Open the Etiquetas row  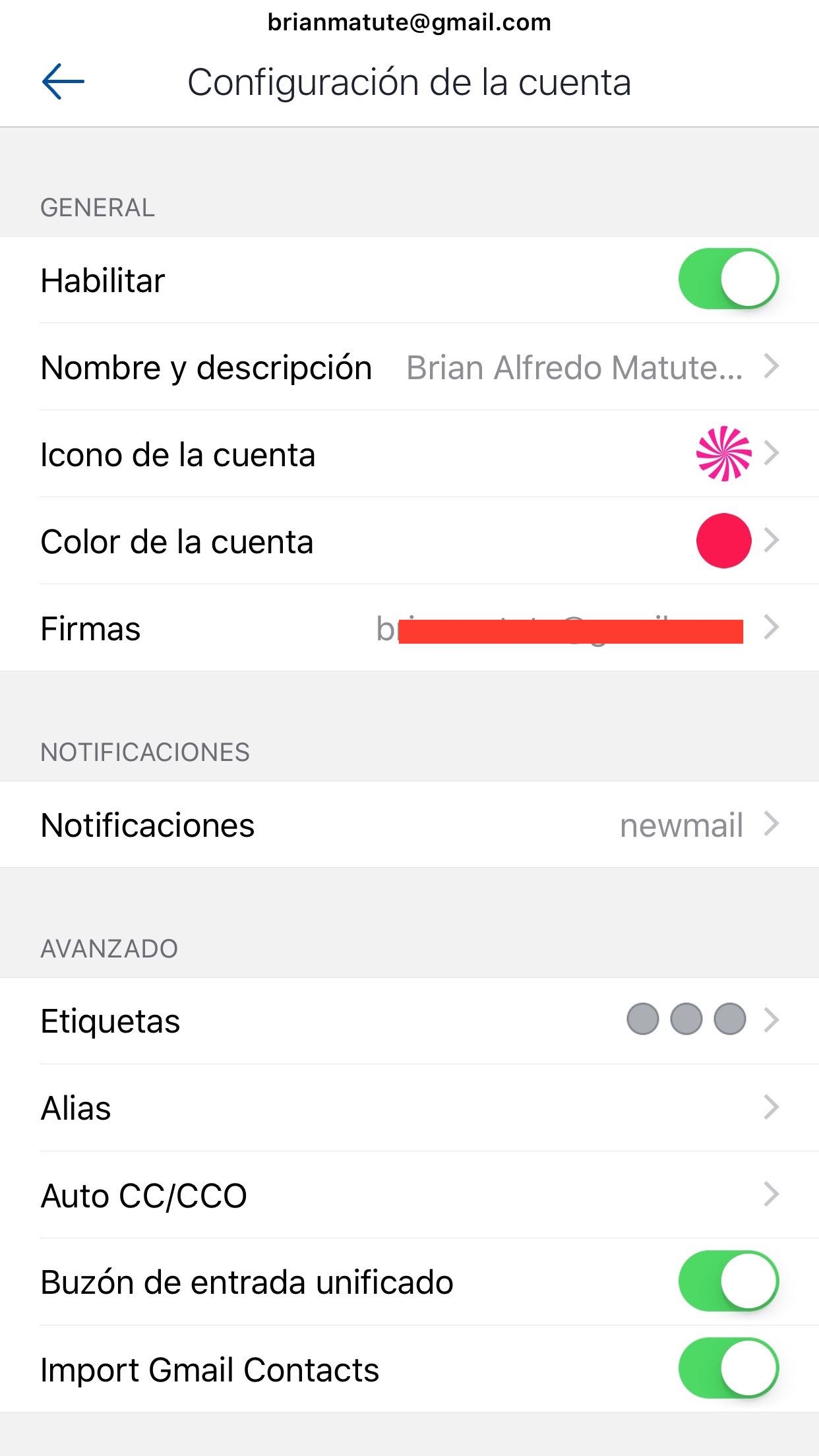click(409, 1021)
